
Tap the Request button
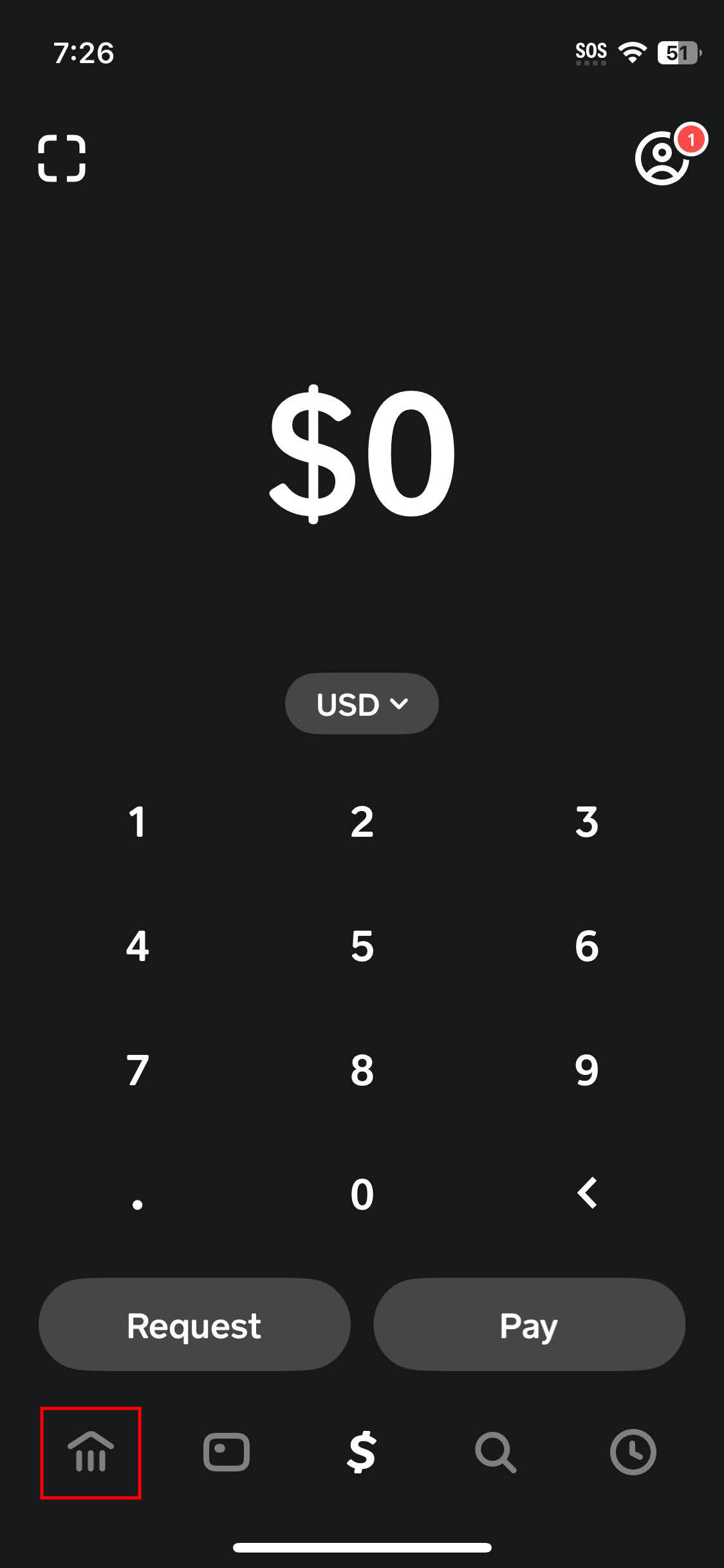point(194,1325)
